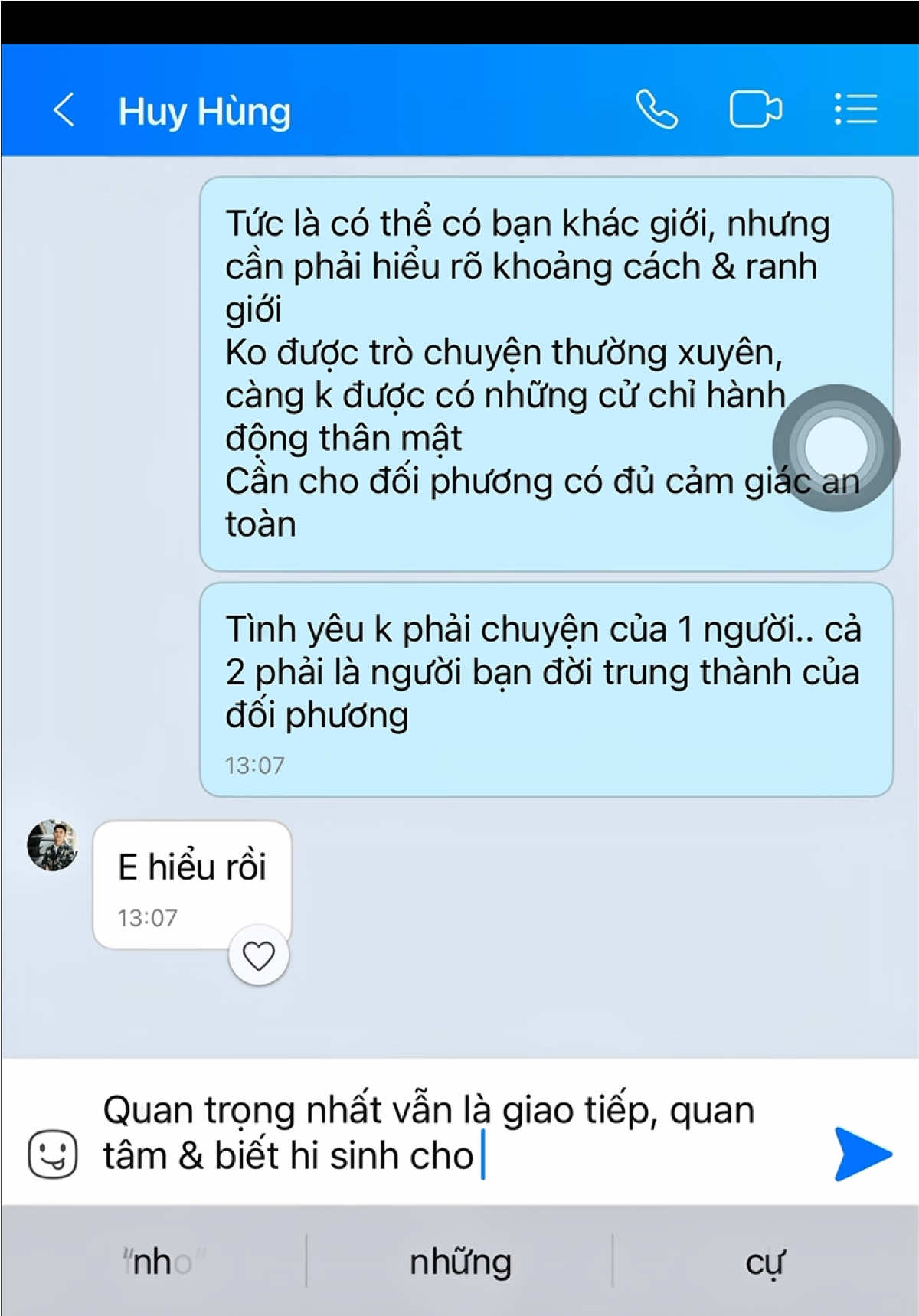Image resolution: width=919 pixels, height=1316 pixels.
Task: Tap the floating circular overlay on screen right
Action: [x=839, y=449]
